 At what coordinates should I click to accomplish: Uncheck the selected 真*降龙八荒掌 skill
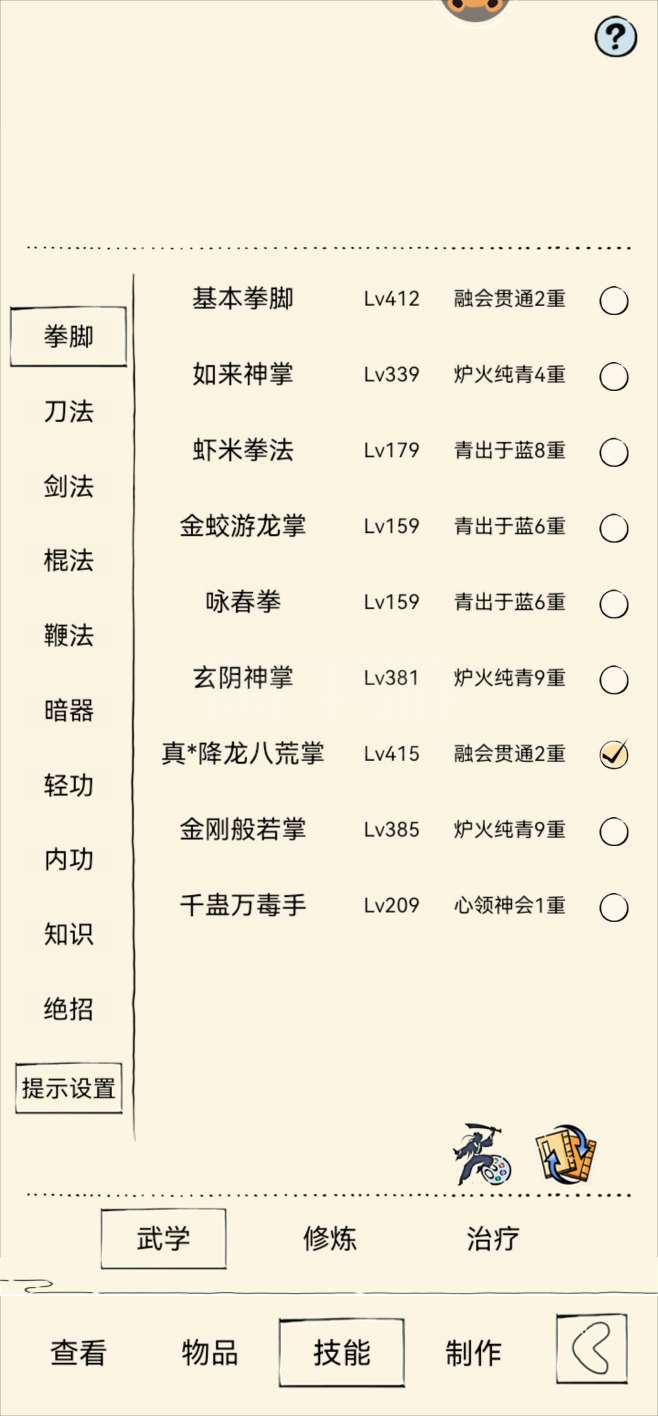click(x=614, y=755)
